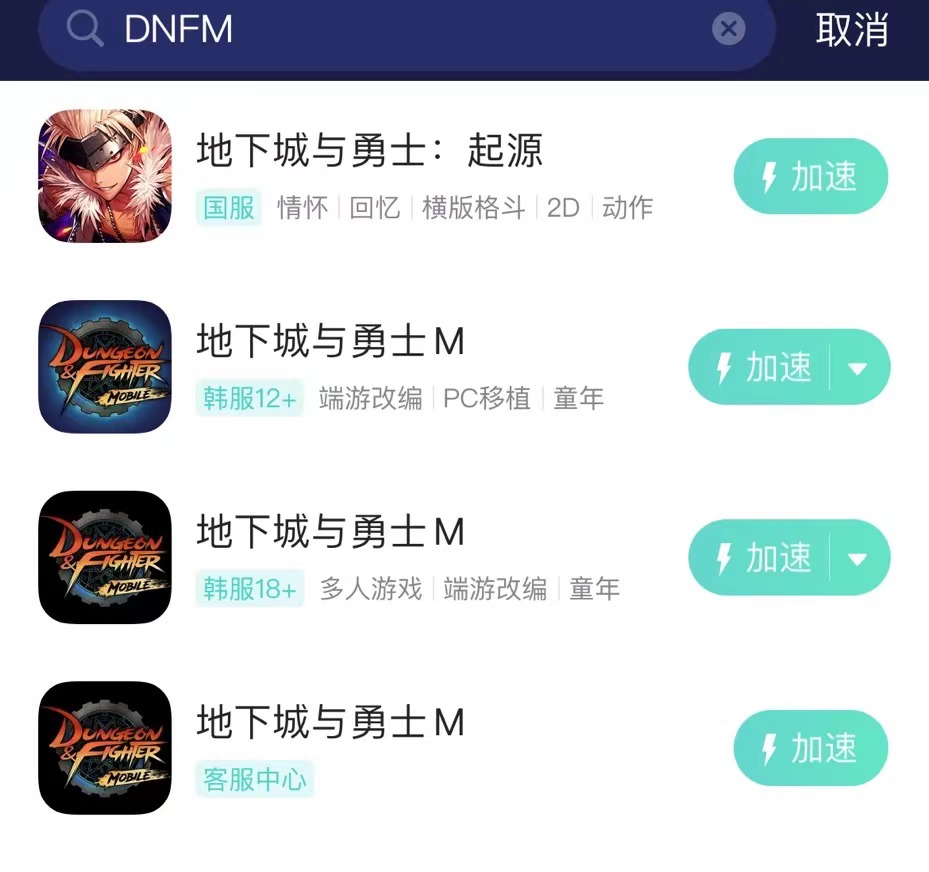Expand dropdown arrow for 韩服12+ version
This screenshot has width=929, height=872.
pyautogui.click(x=857, y=368)
